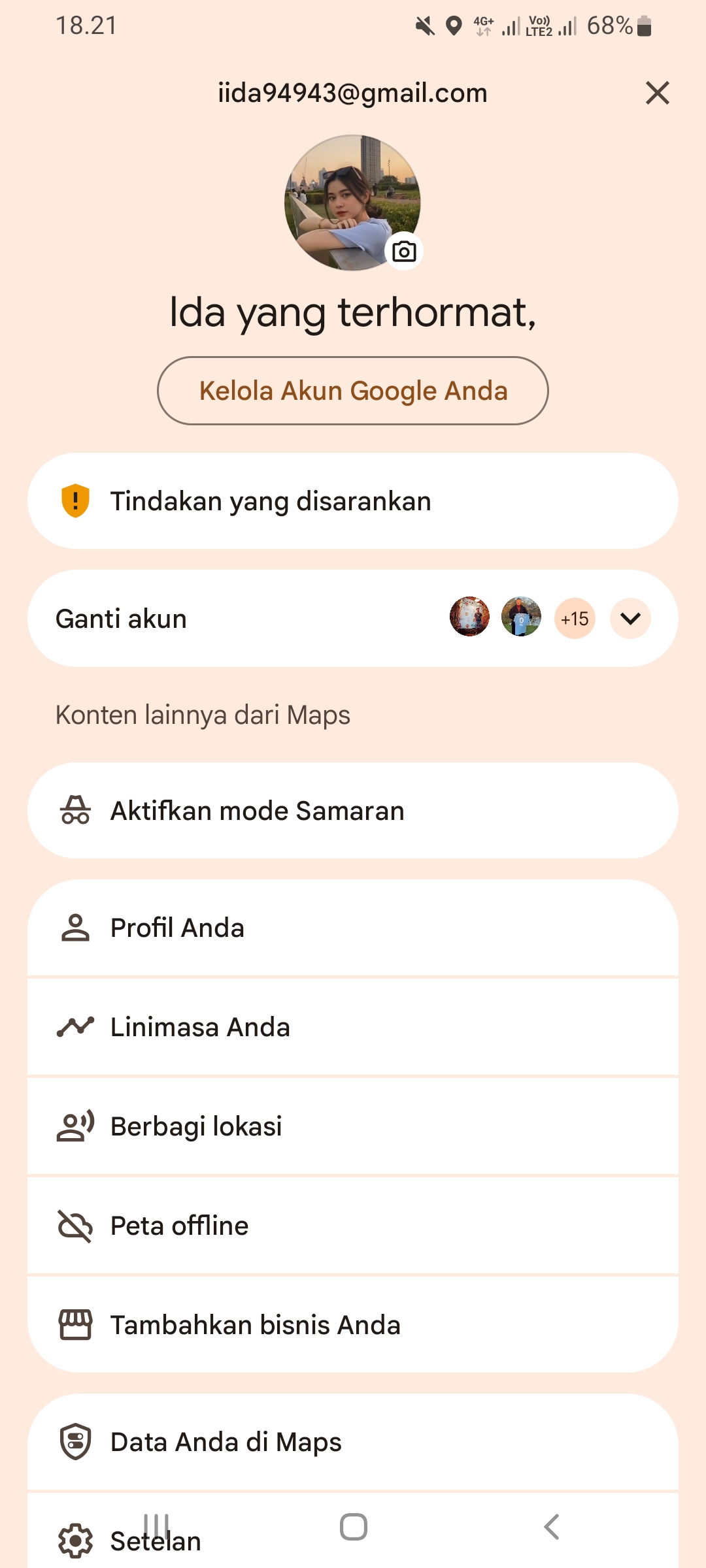The height and width of the screenshot is (1568, 706).
Task: Open Data Anda di Maps
Action: tap(353, 1442)
